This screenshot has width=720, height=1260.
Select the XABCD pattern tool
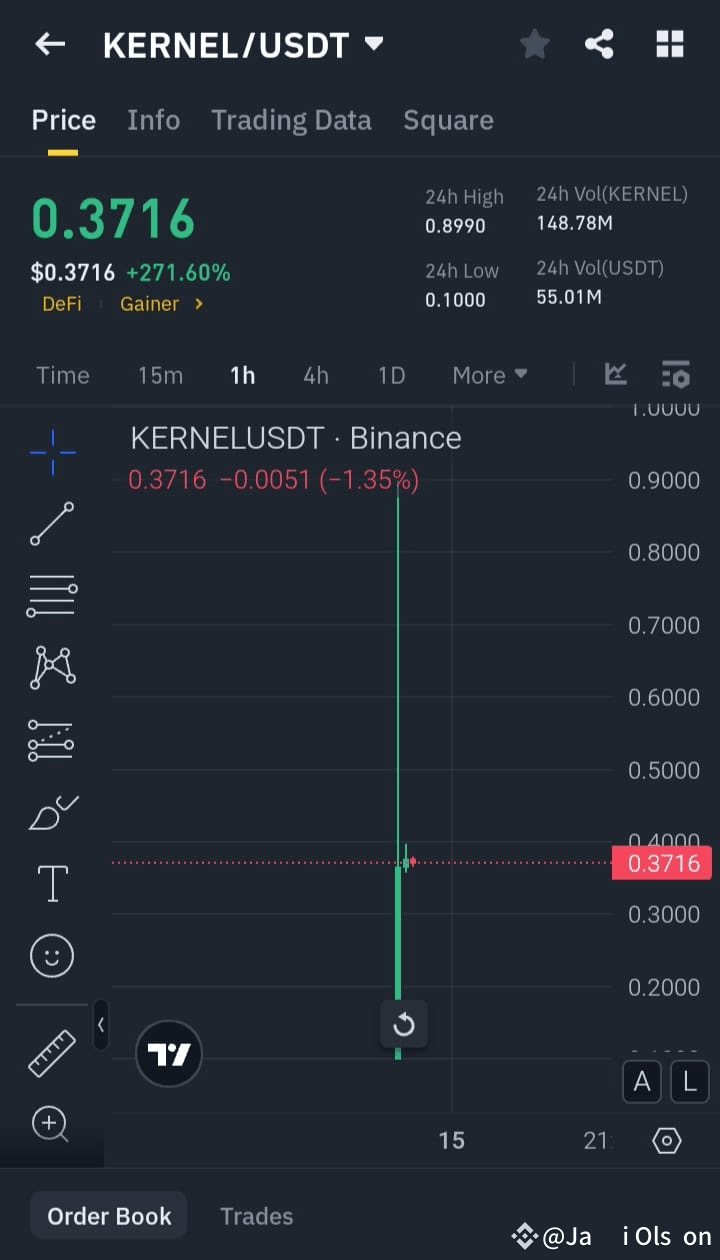pyautogui.click(x=51, y=668)
